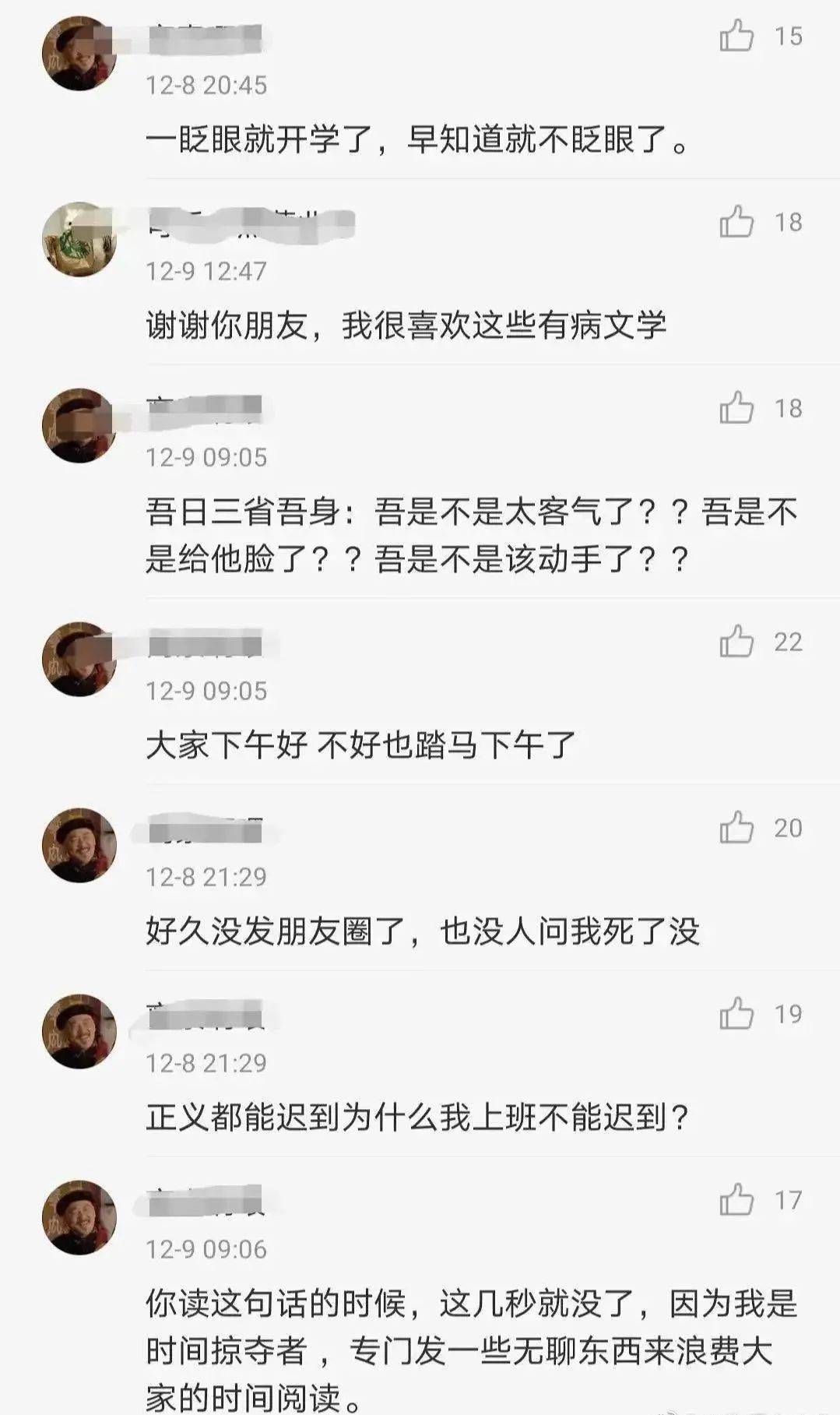Like the comment starting '吾日三省吾身'
The width and height of the screenshot is (840, 1415).
[x=736, y=408]
